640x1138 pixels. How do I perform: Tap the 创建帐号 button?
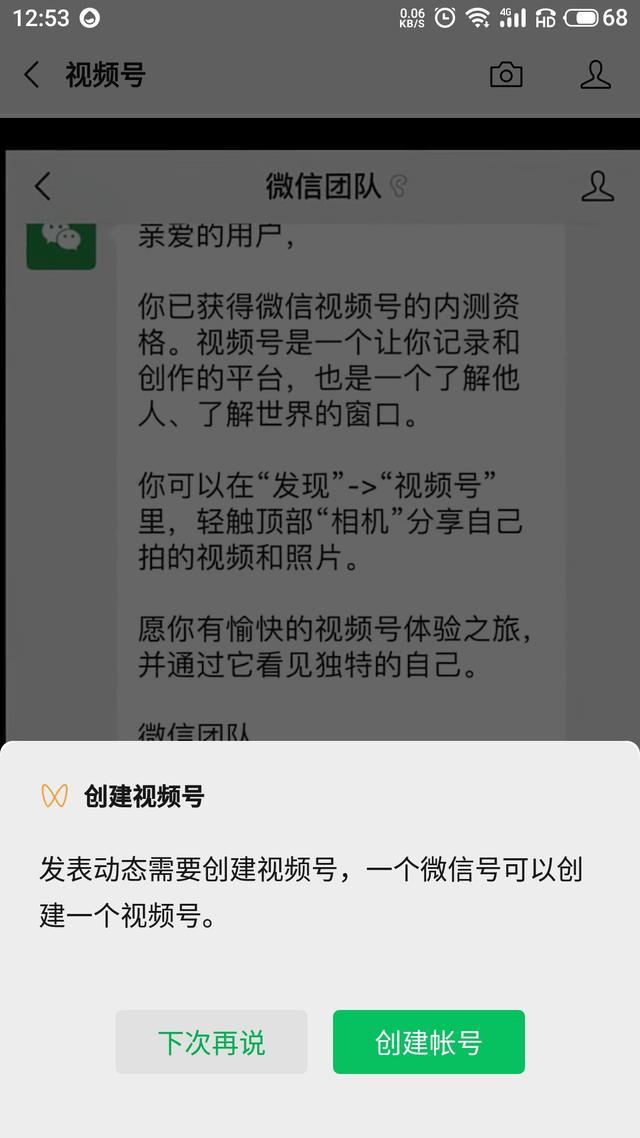[428, 1042]
